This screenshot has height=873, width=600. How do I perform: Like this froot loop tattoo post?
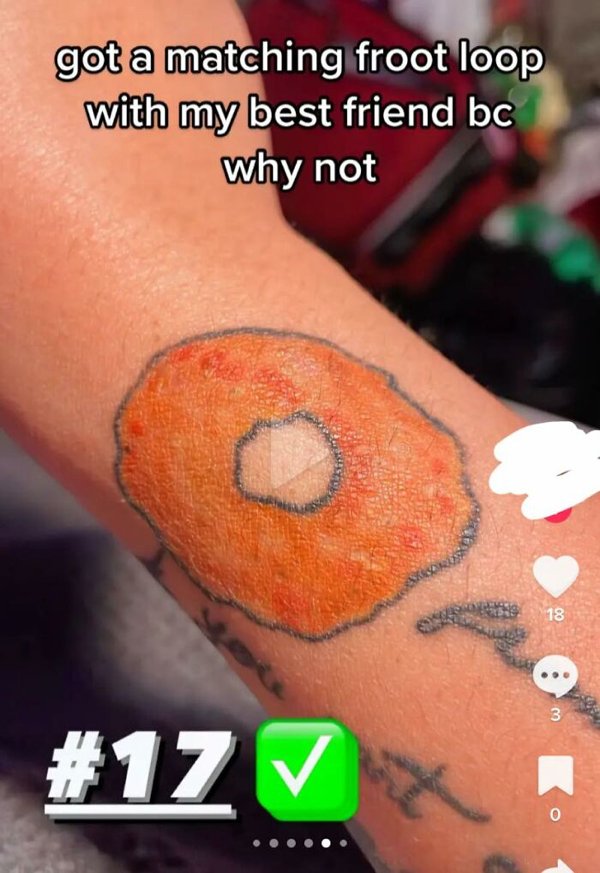(x=555, y=575)
